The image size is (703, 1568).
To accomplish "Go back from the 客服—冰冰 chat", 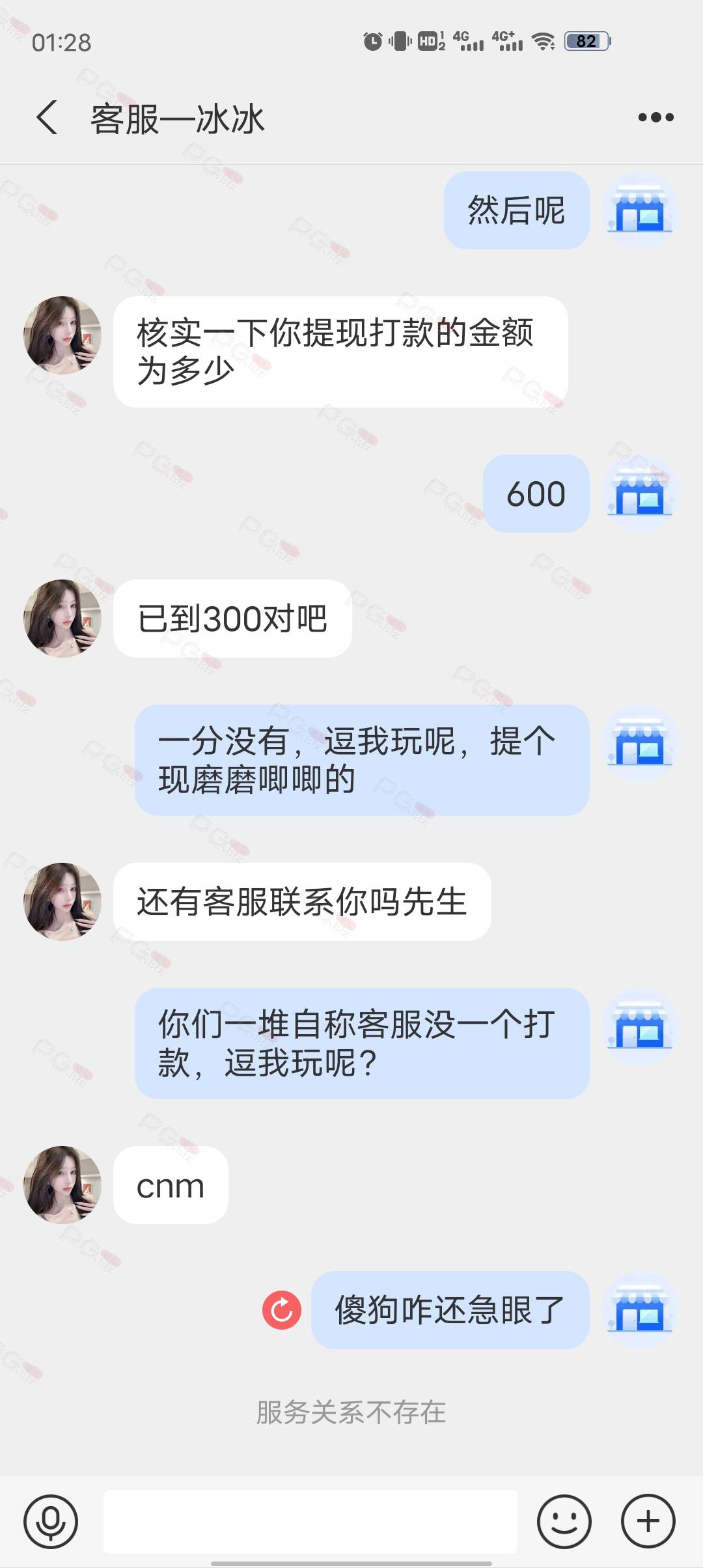I will pyautogui.click(x=47, y=118).
